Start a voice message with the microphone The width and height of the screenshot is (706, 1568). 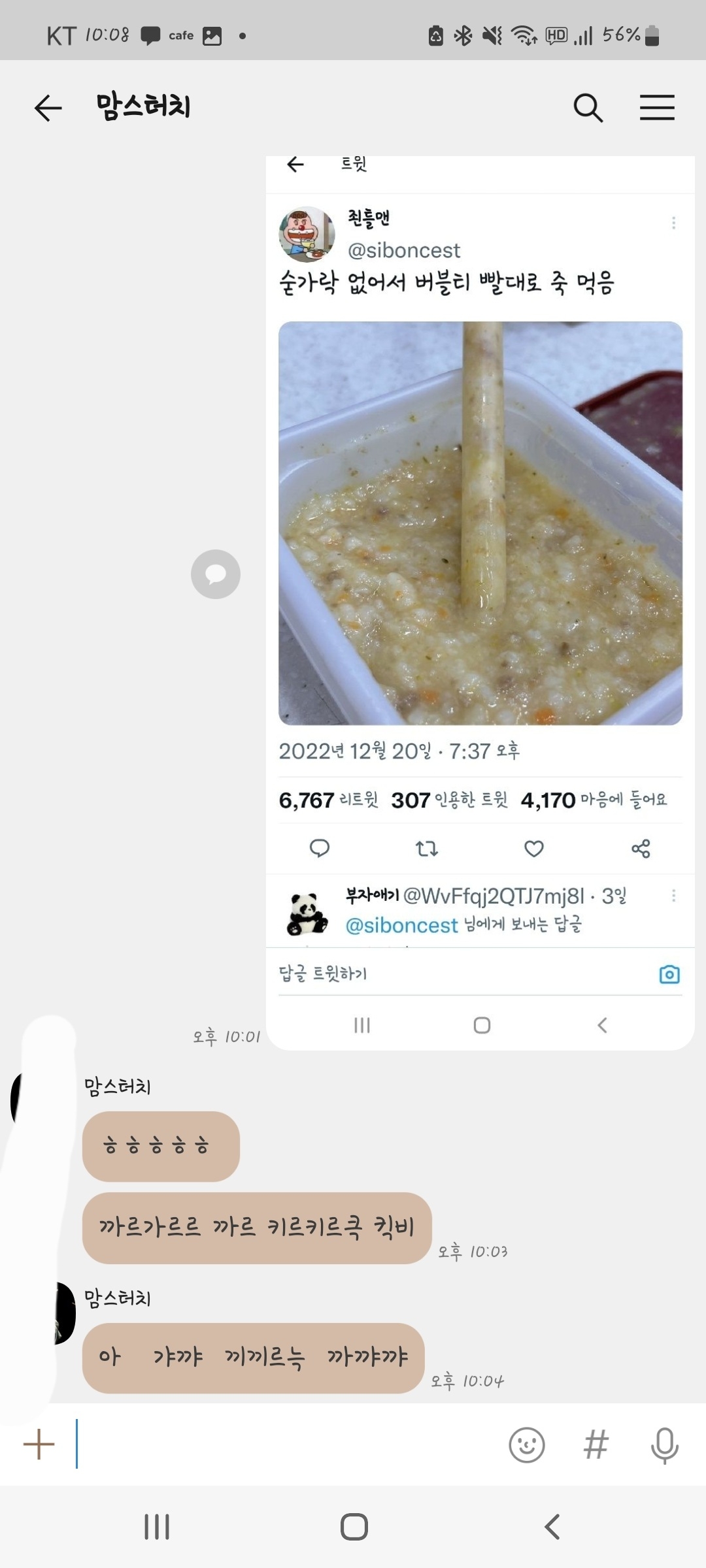pos(665,1445)
